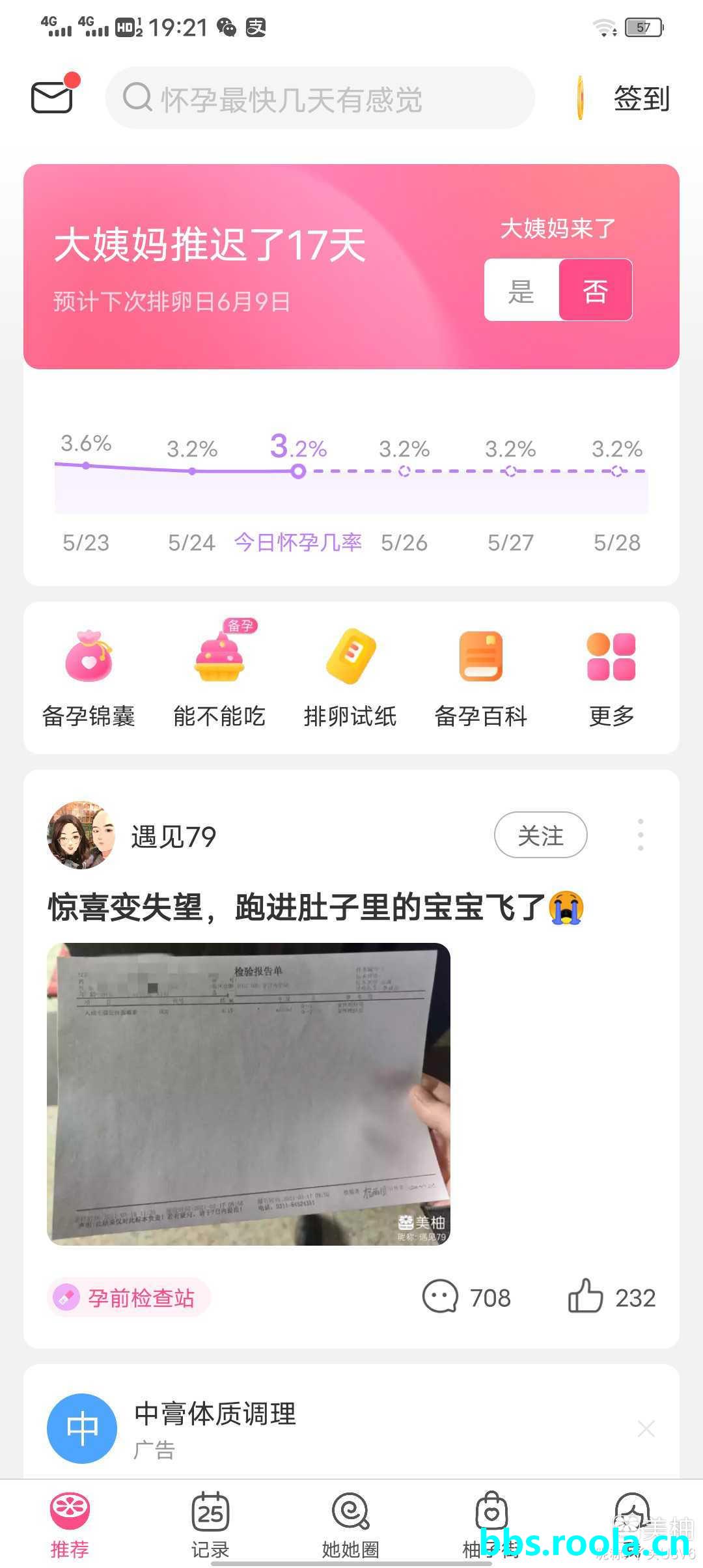Tap 签到 to check in
Screen dimensions: 703x1568
641,99
